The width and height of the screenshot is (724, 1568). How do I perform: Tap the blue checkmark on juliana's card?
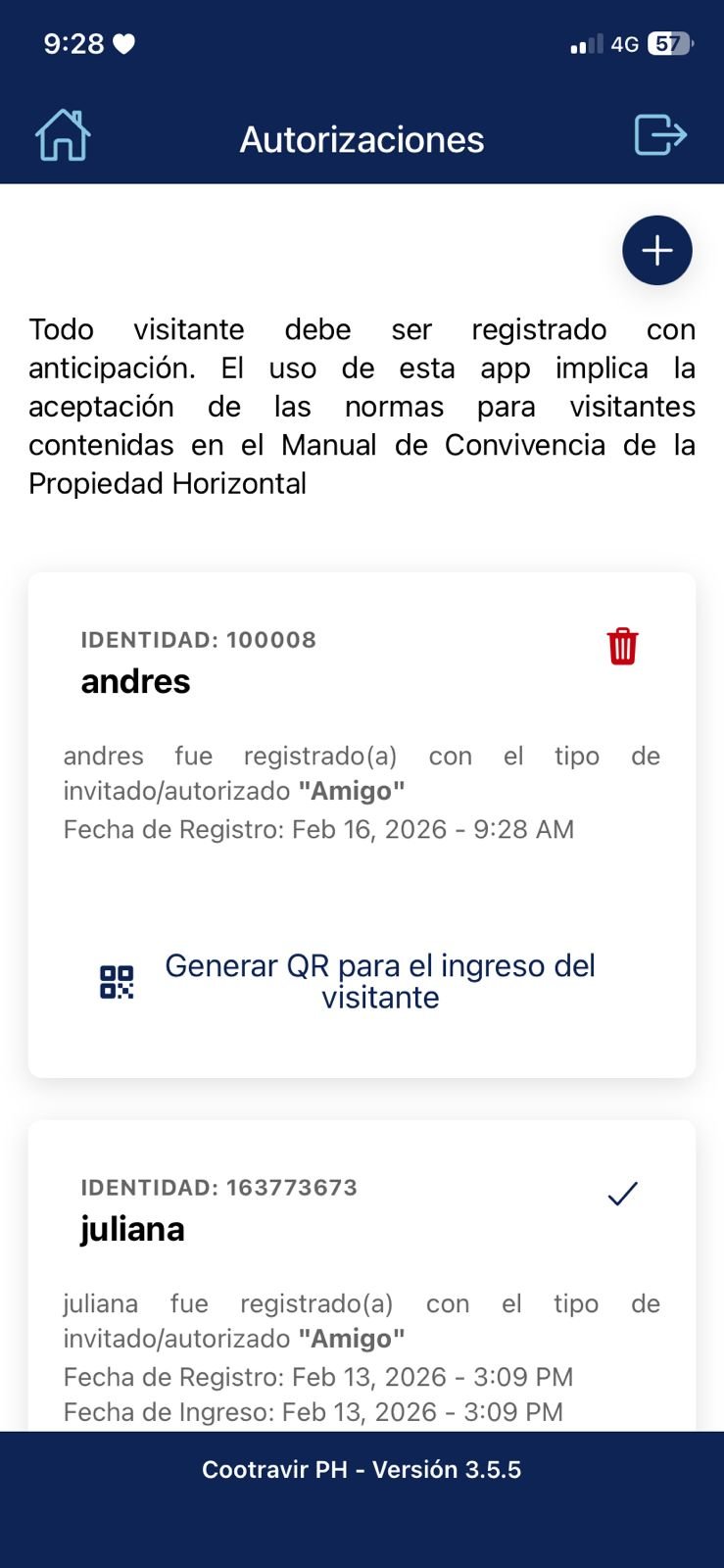[622, 1193]
